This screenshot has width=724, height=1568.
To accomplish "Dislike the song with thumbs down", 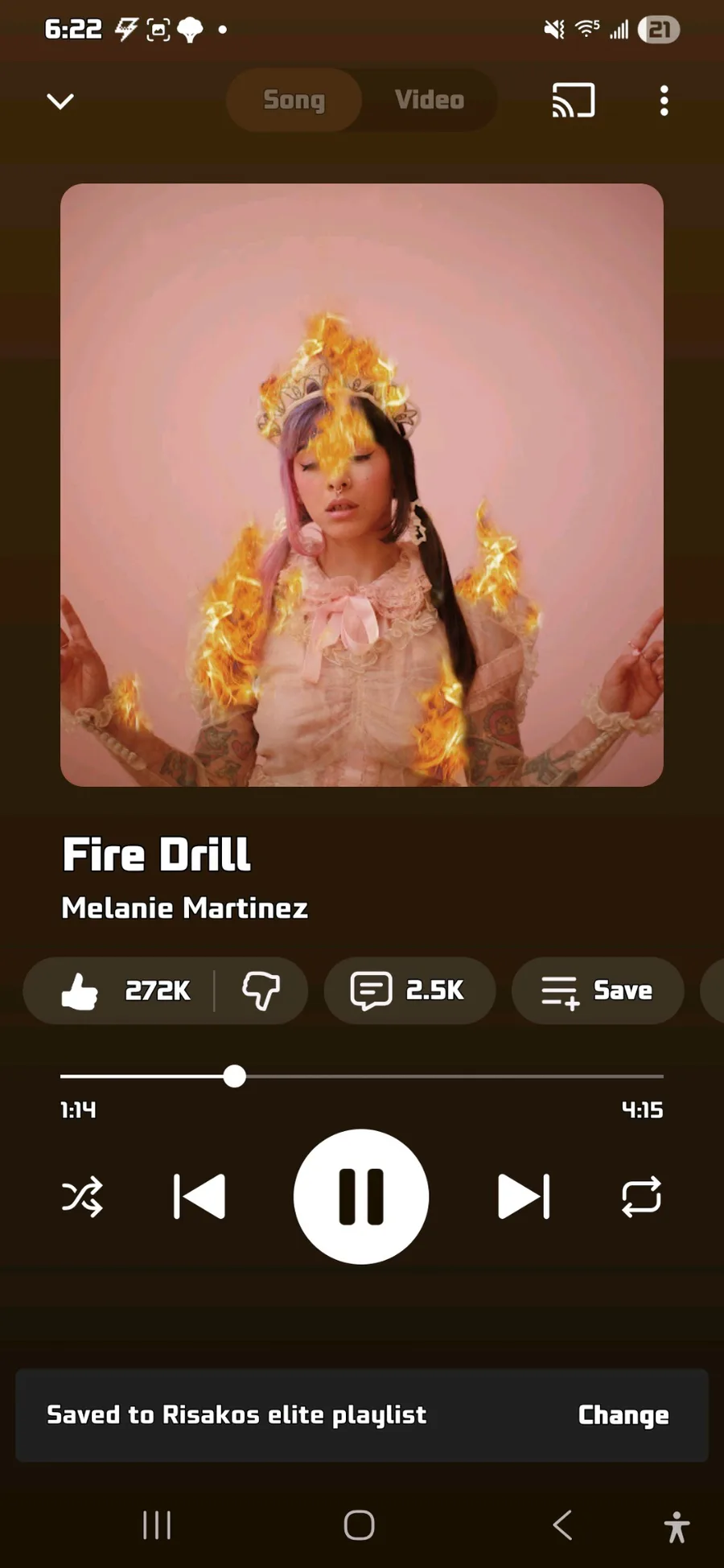I will pyautogui.click(x=261, y=990).
